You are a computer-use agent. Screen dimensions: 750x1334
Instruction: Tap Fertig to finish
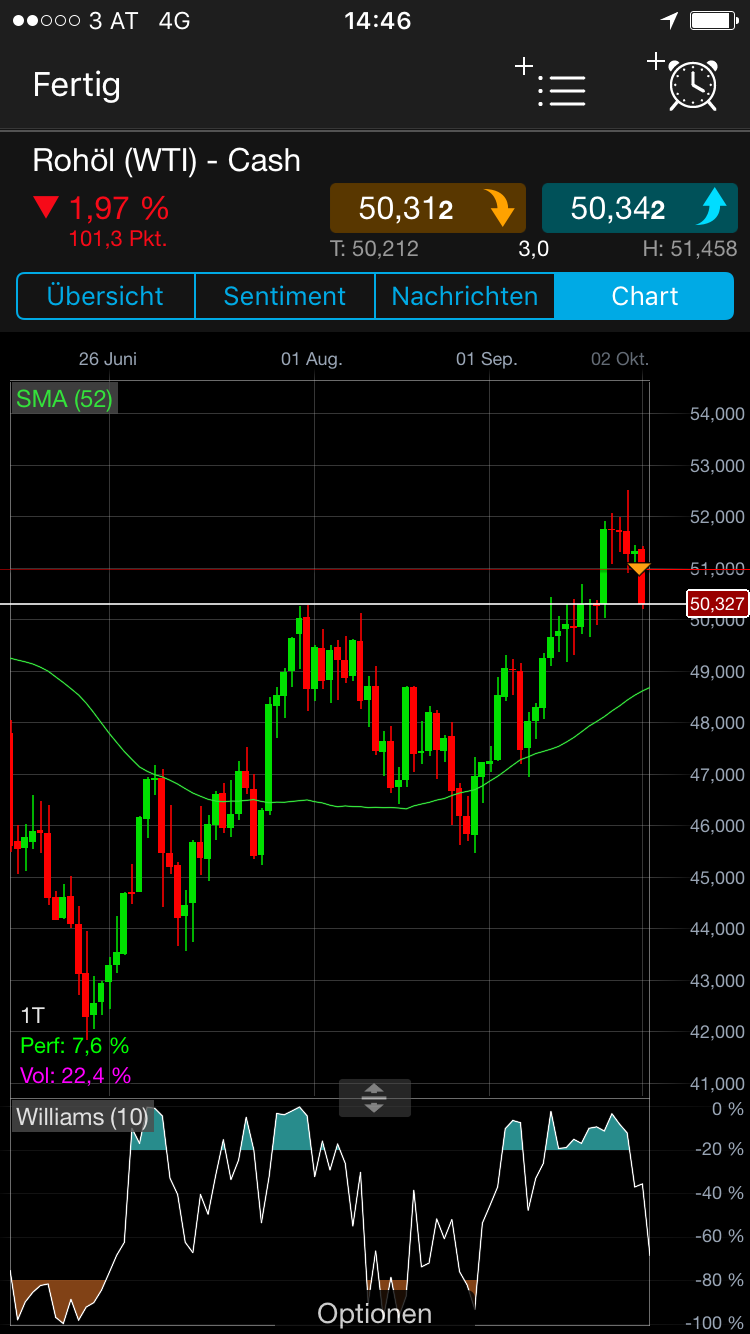coord(76,85)
